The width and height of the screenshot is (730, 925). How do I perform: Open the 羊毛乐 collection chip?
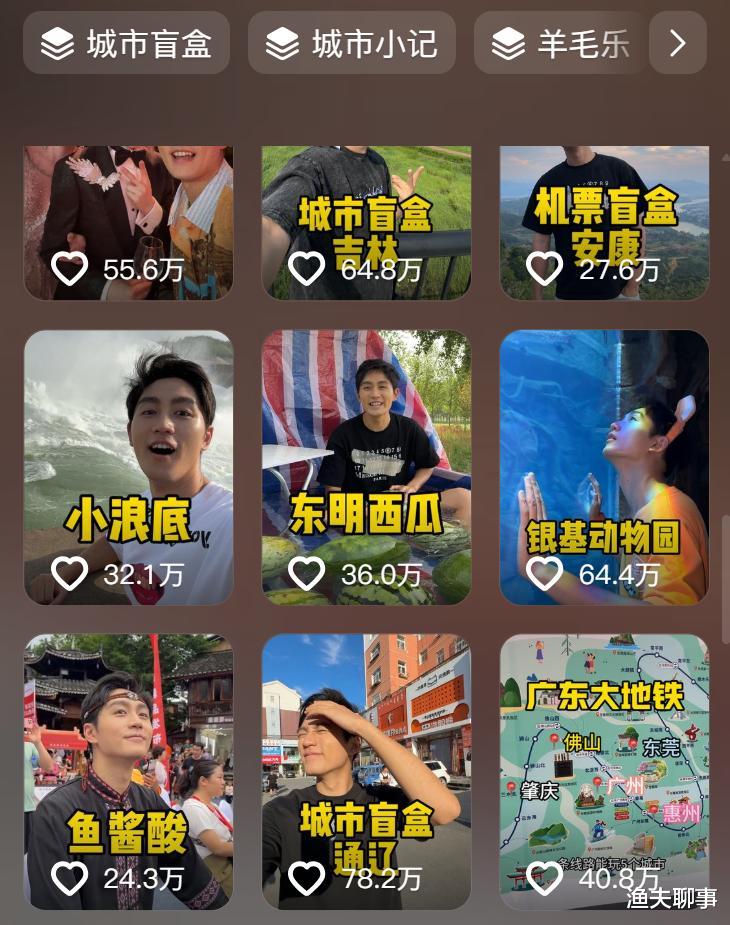560,43
